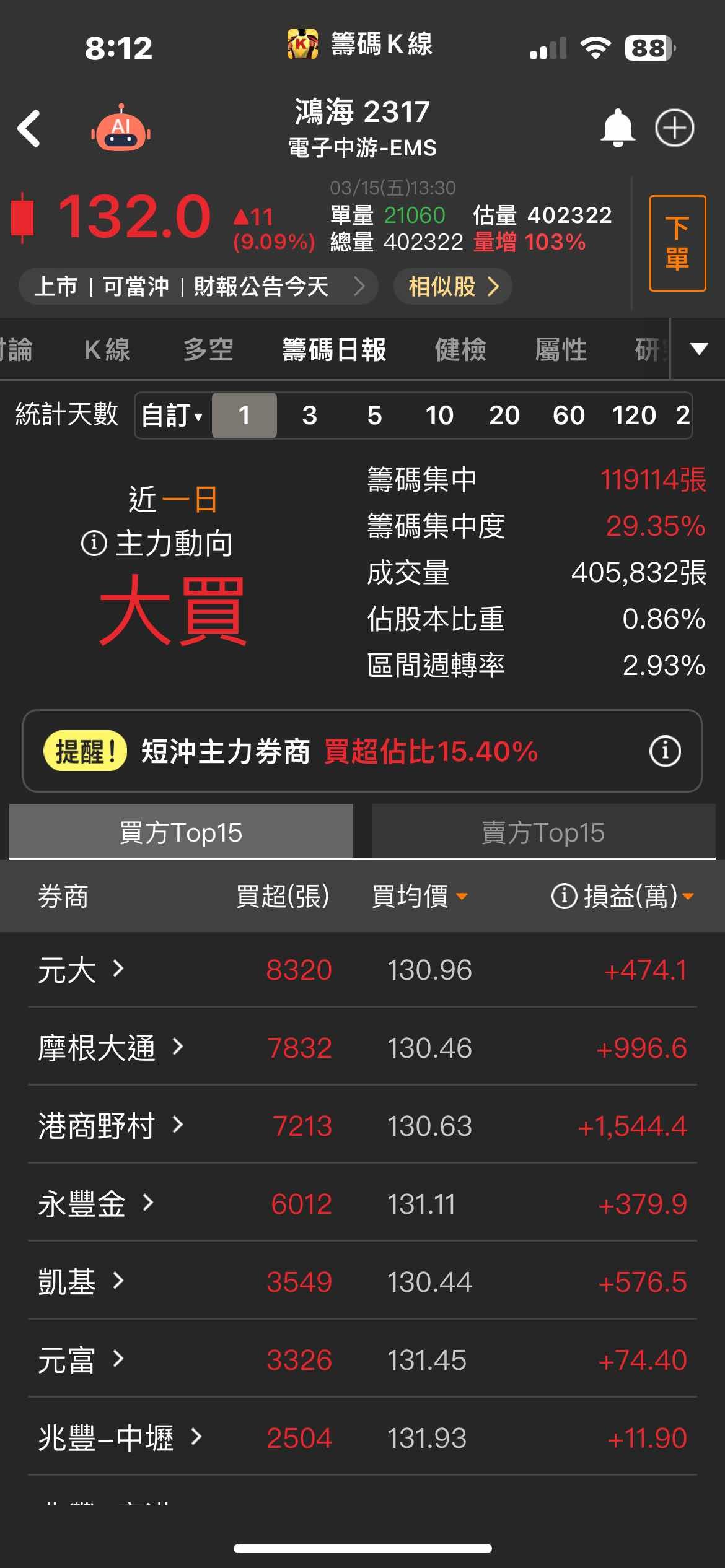Open the 自訂 custom days dropdown
Viewport: 725px width, 1568px height.
tap(172, 416)
